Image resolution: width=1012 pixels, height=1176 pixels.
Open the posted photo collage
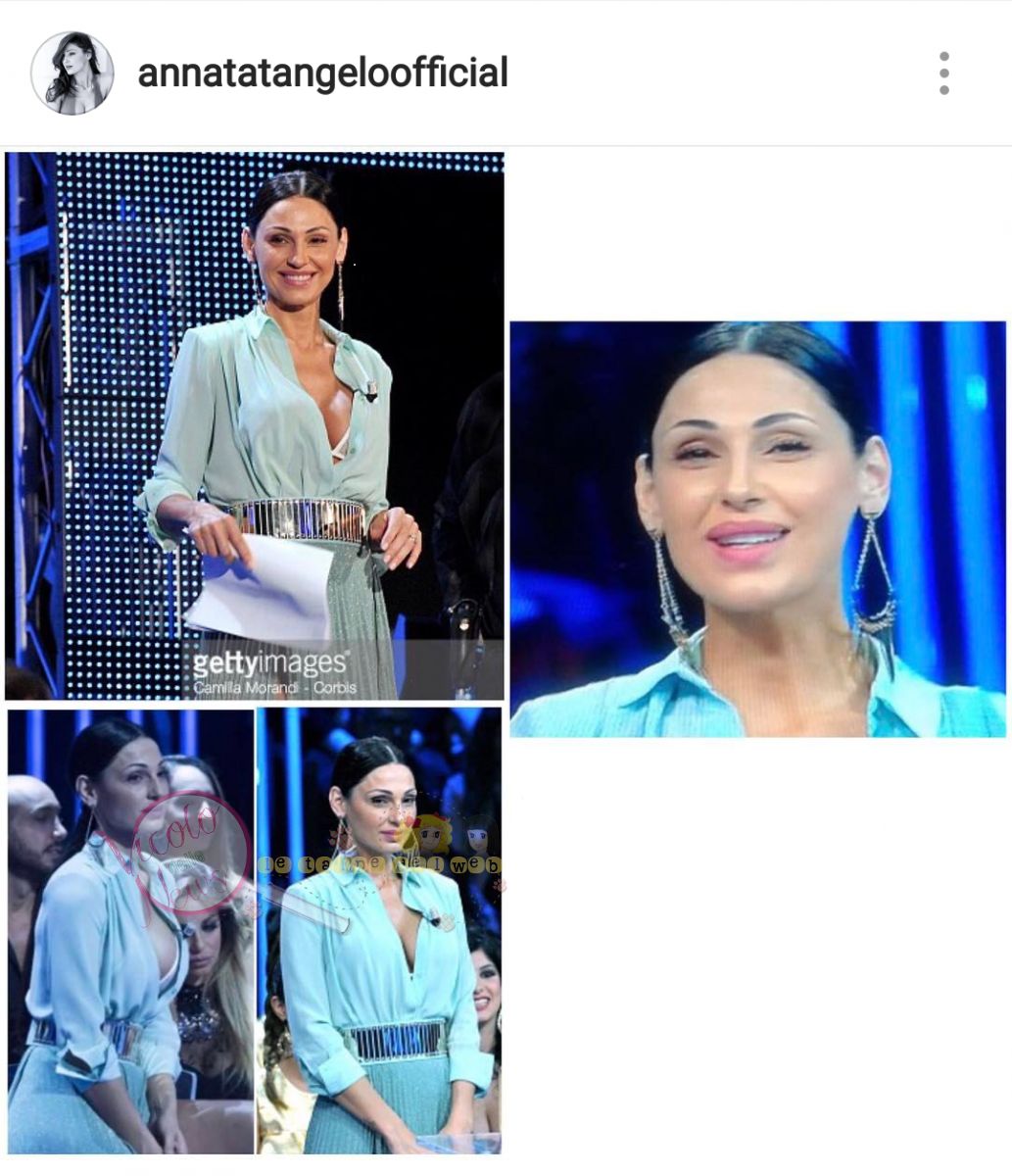[506, 652]
